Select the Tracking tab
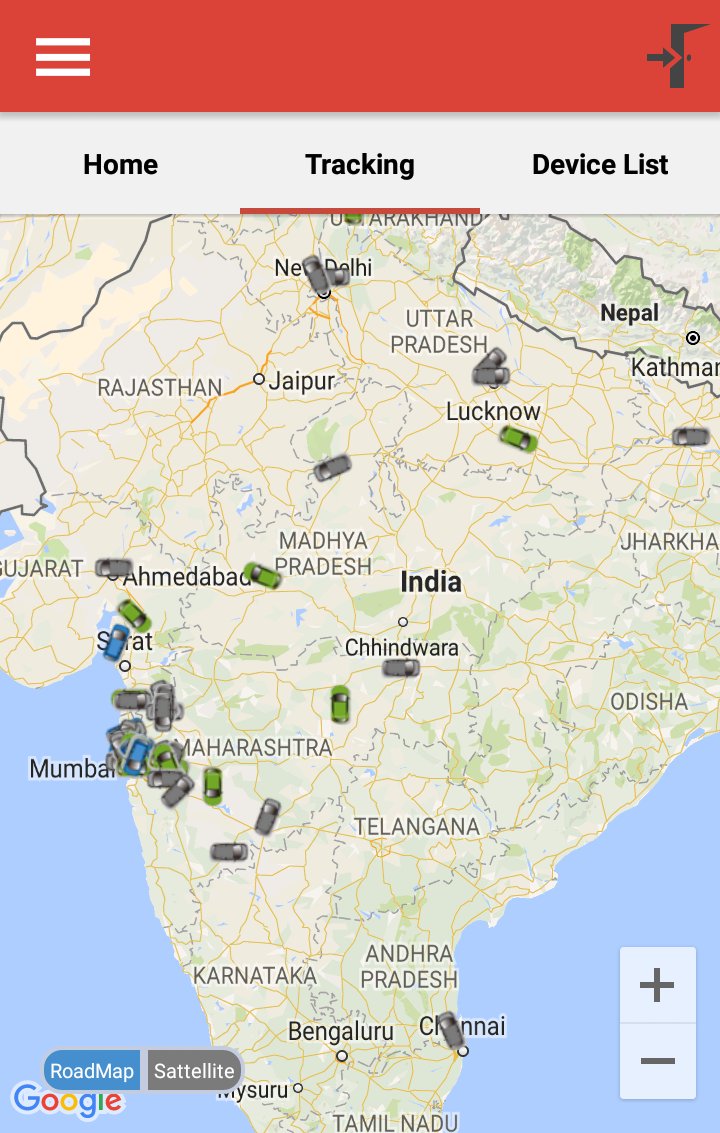The image size is (720, 1133). tap(360, 164)
